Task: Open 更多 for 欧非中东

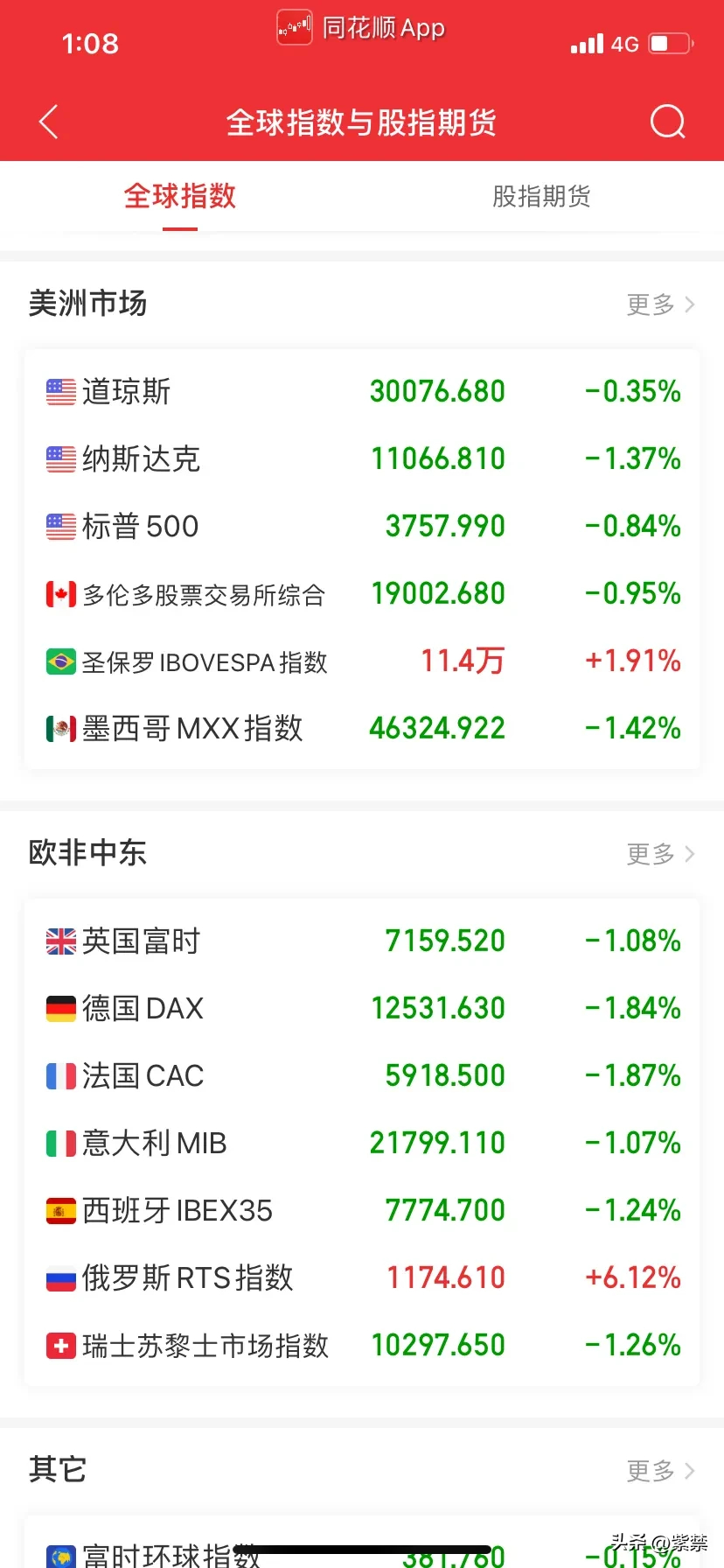Action: (x=660, y=854)
